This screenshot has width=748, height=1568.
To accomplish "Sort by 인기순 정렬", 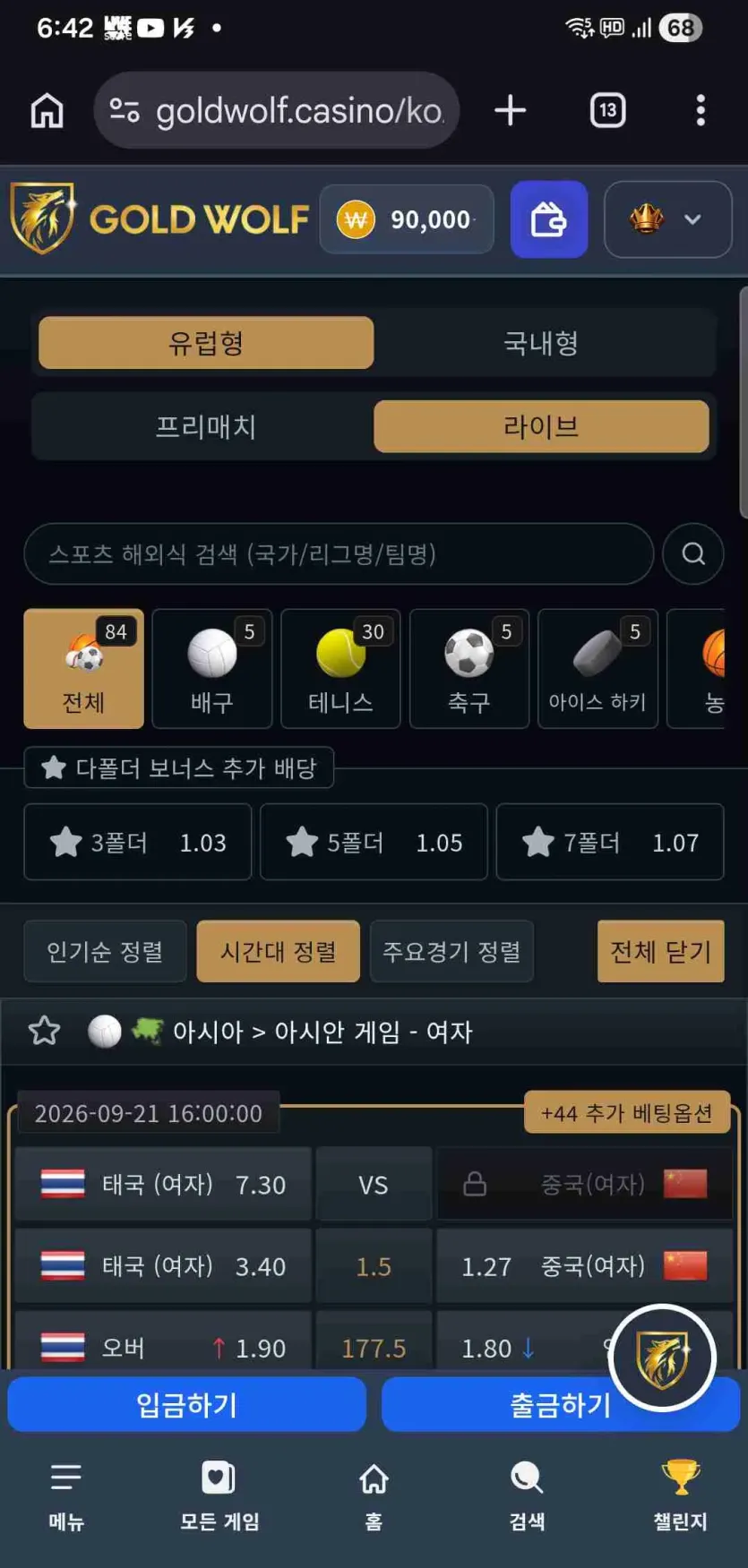I will pyautogui.click(x=105, y=951).
